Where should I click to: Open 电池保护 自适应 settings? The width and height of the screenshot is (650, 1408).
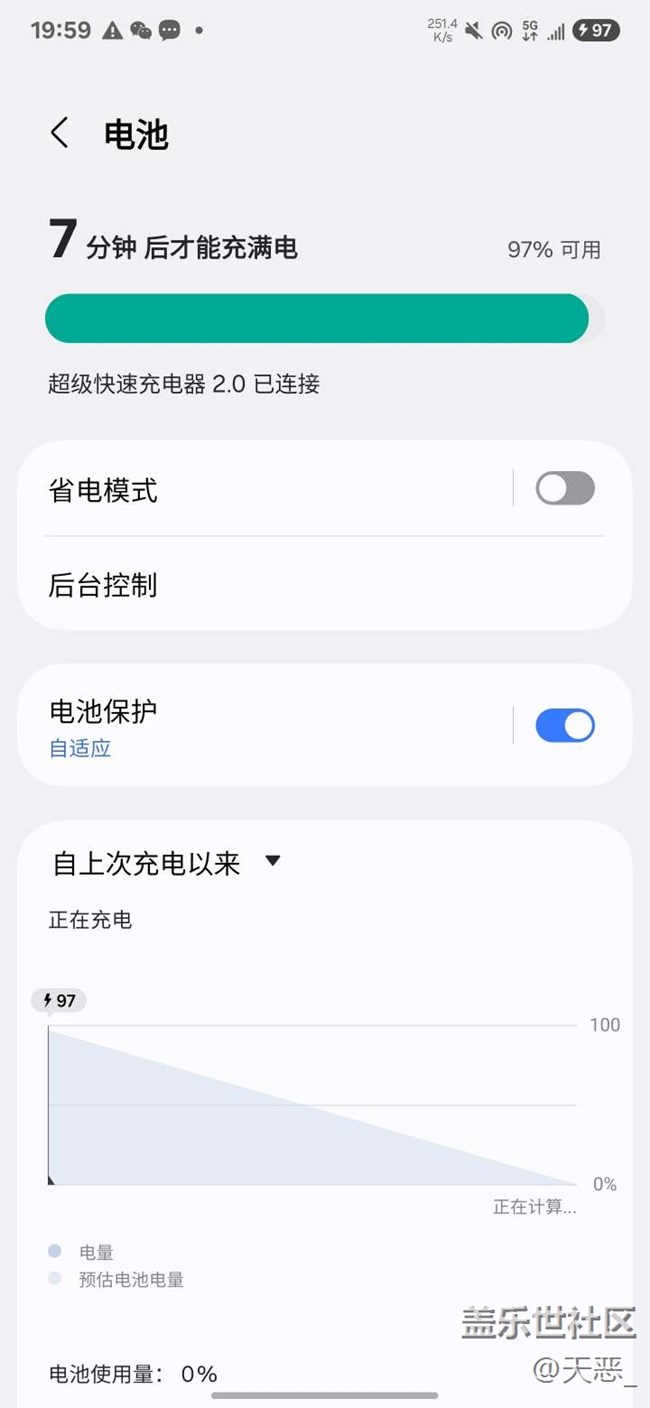265,726
